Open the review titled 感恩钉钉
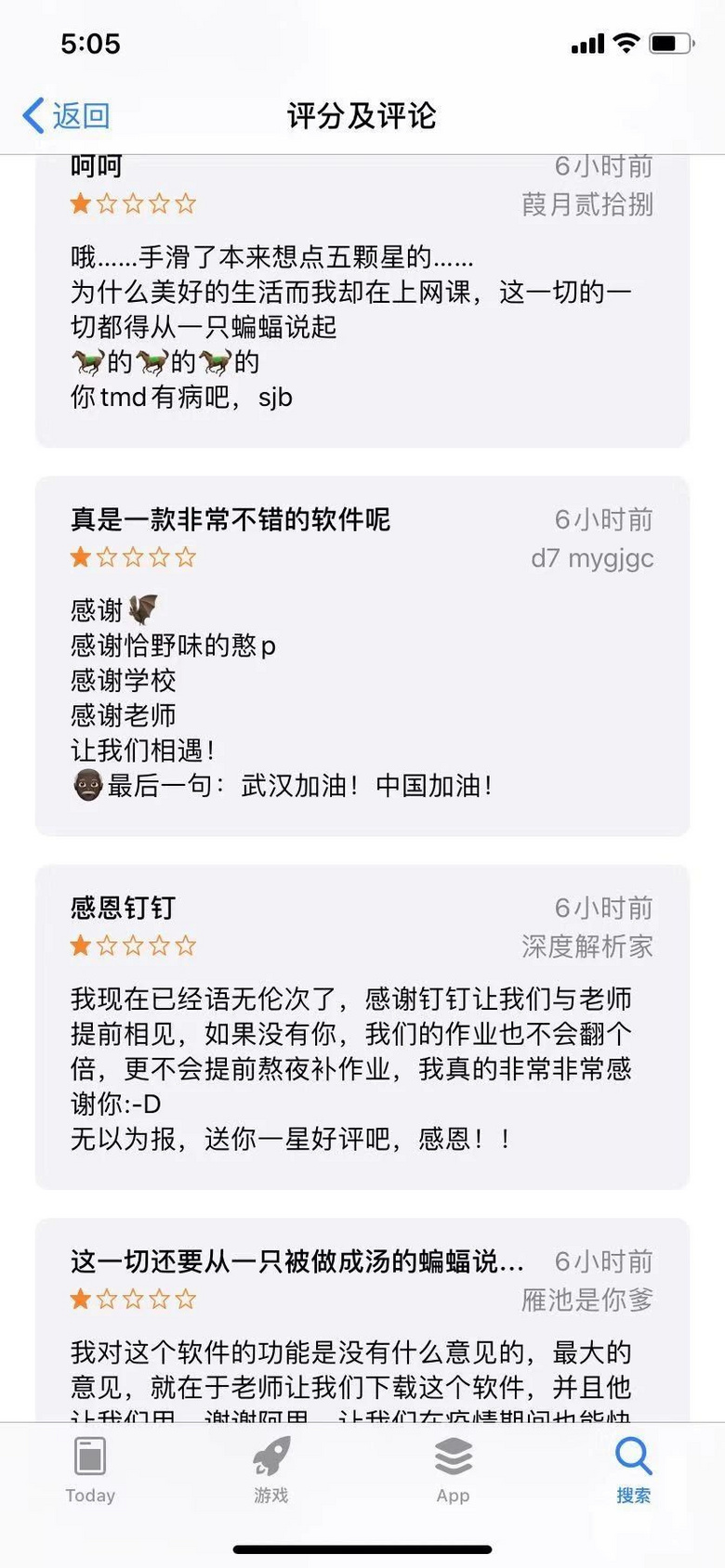Image resolution: width=725 pixels, height=1568 pixels. tap(362, 1026)
